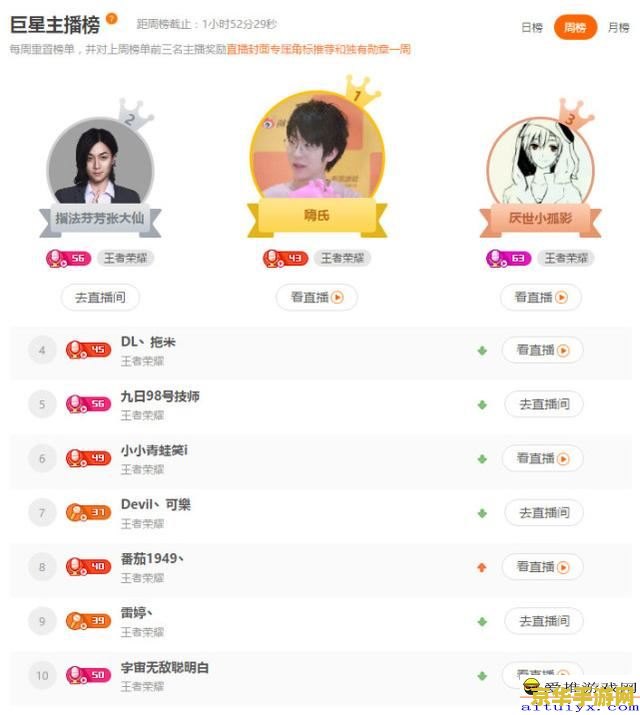Watch DL丶拖米's live stream
Image resolution: width=640 pixels, height=715 pixels.
[542, 350]
